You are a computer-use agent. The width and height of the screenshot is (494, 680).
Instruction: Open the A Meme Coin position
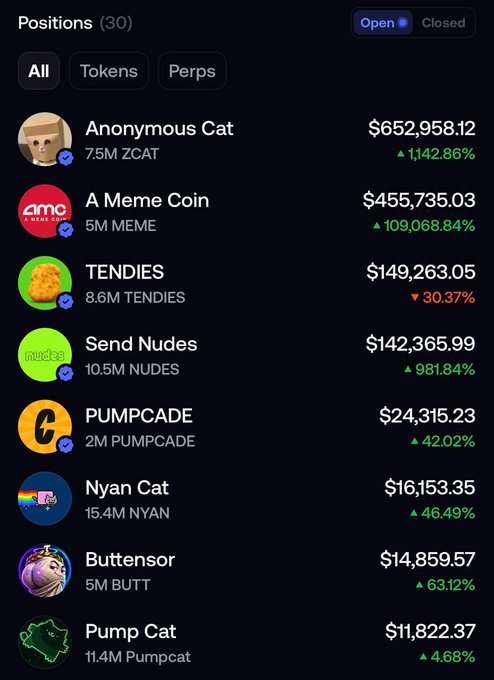(x=247, y=212)
